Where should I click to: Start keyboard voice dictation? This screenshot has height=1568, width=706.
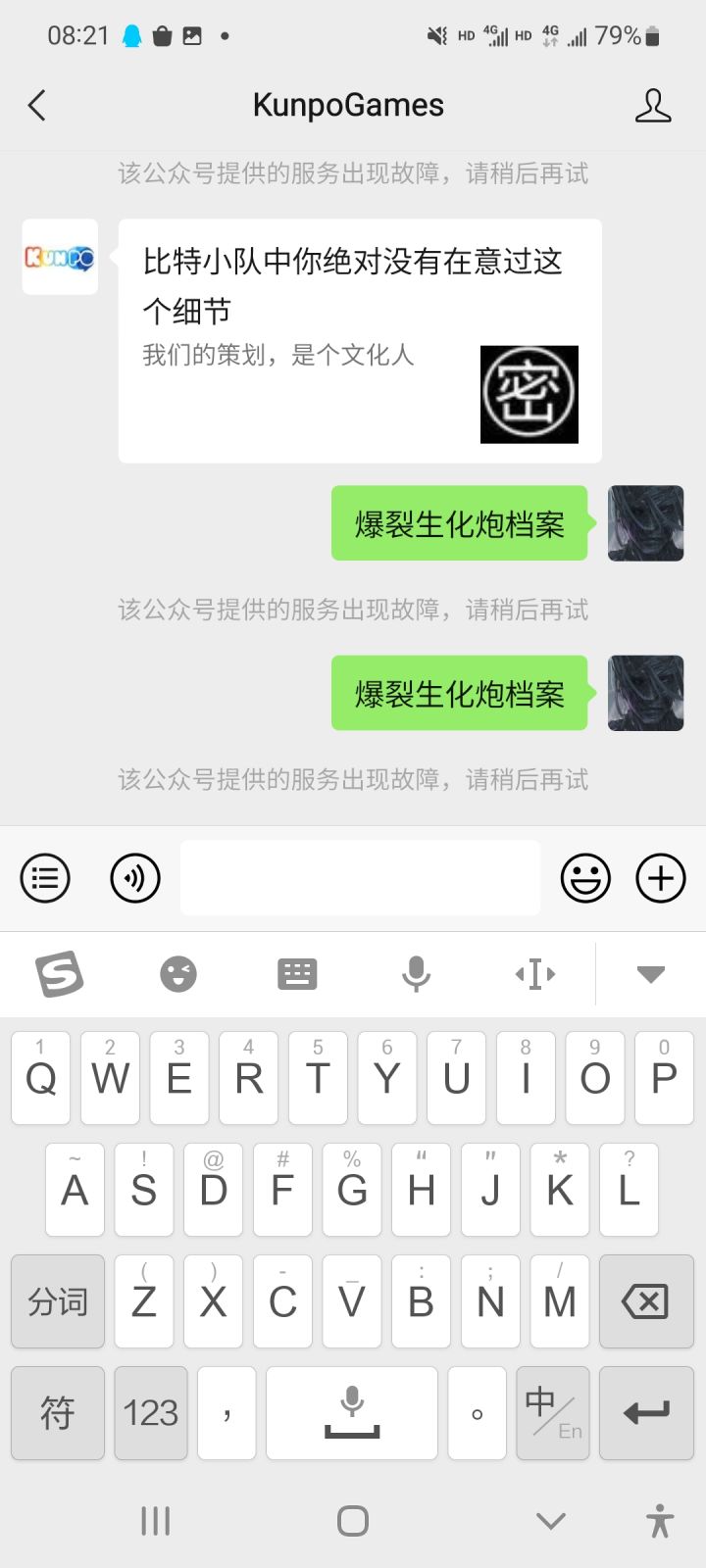point(416,974)
